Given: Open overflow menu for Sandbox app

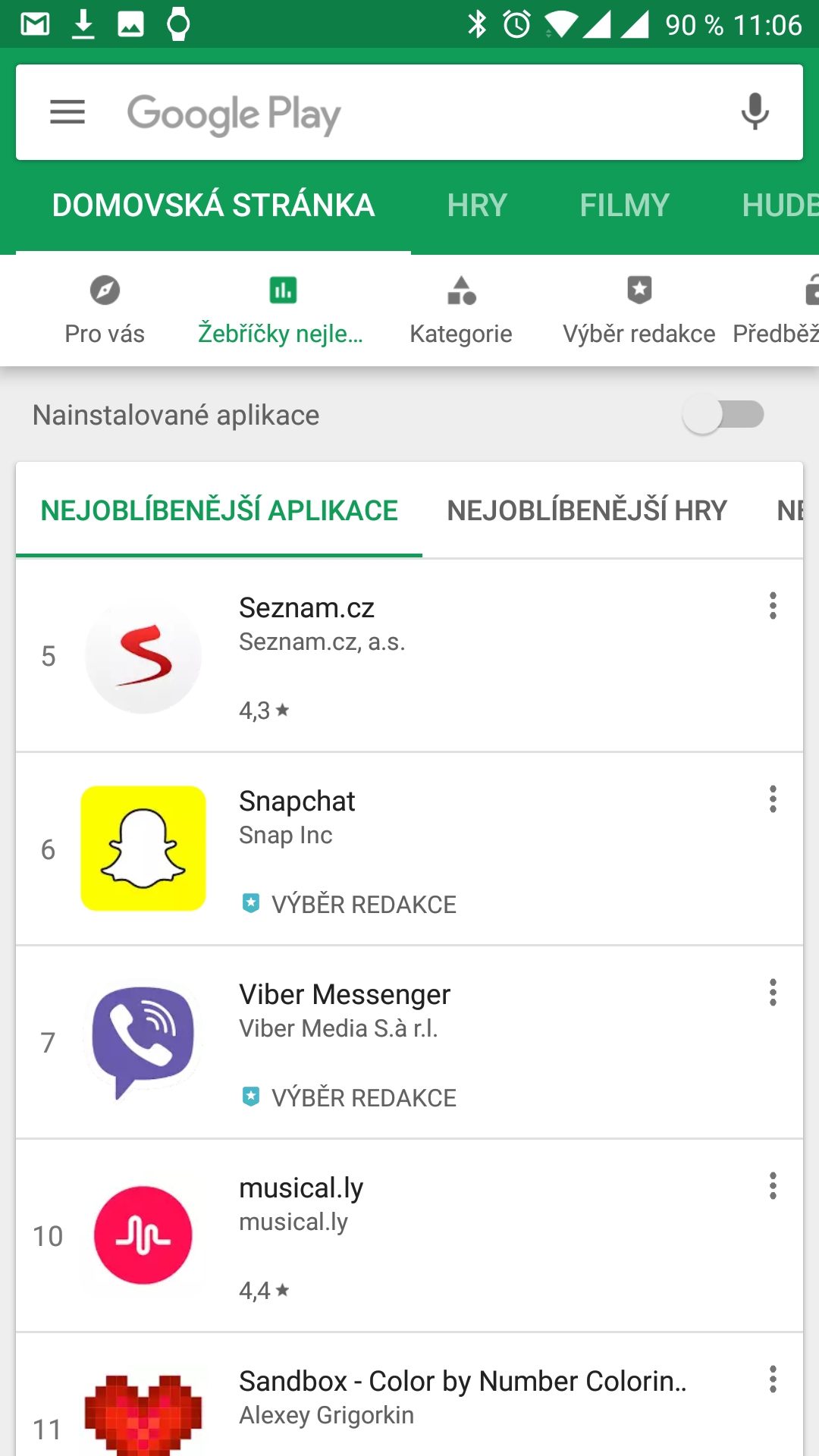Looking at the screenshot, I should tap(773, 1379).
